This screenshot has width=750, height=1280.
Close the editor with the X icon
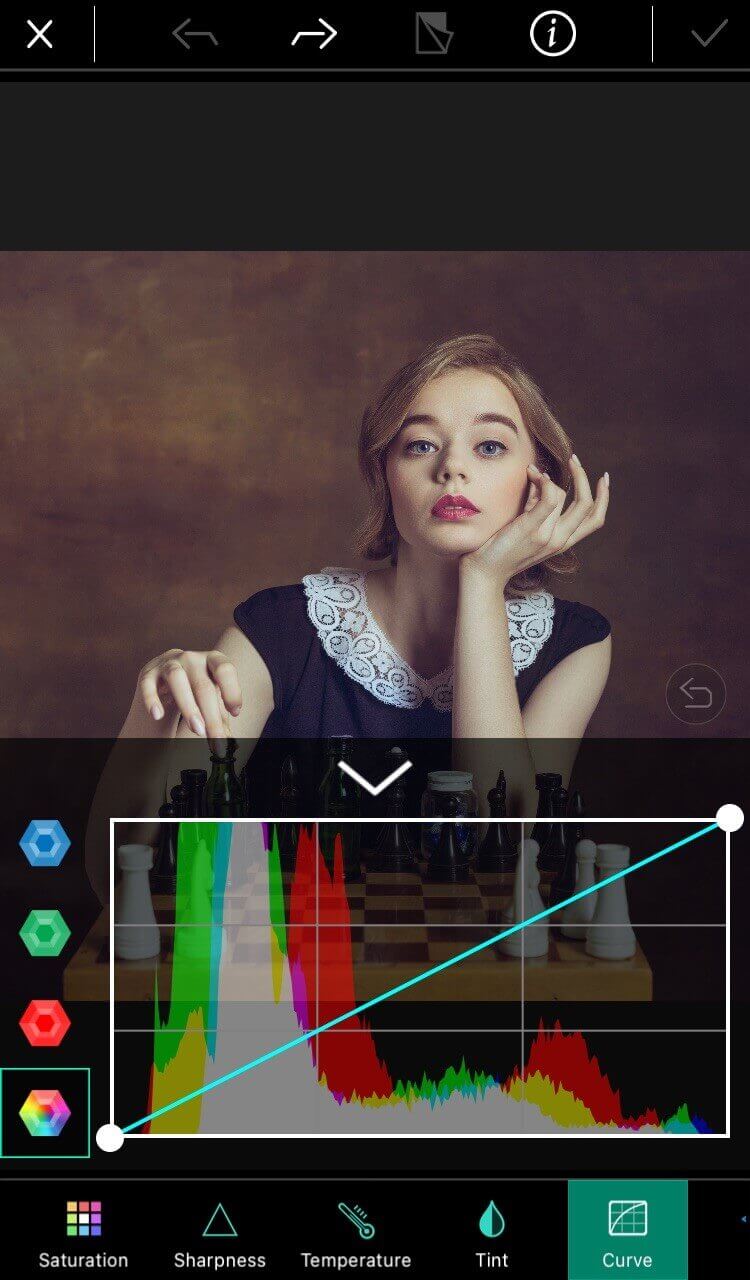[39, 35]
